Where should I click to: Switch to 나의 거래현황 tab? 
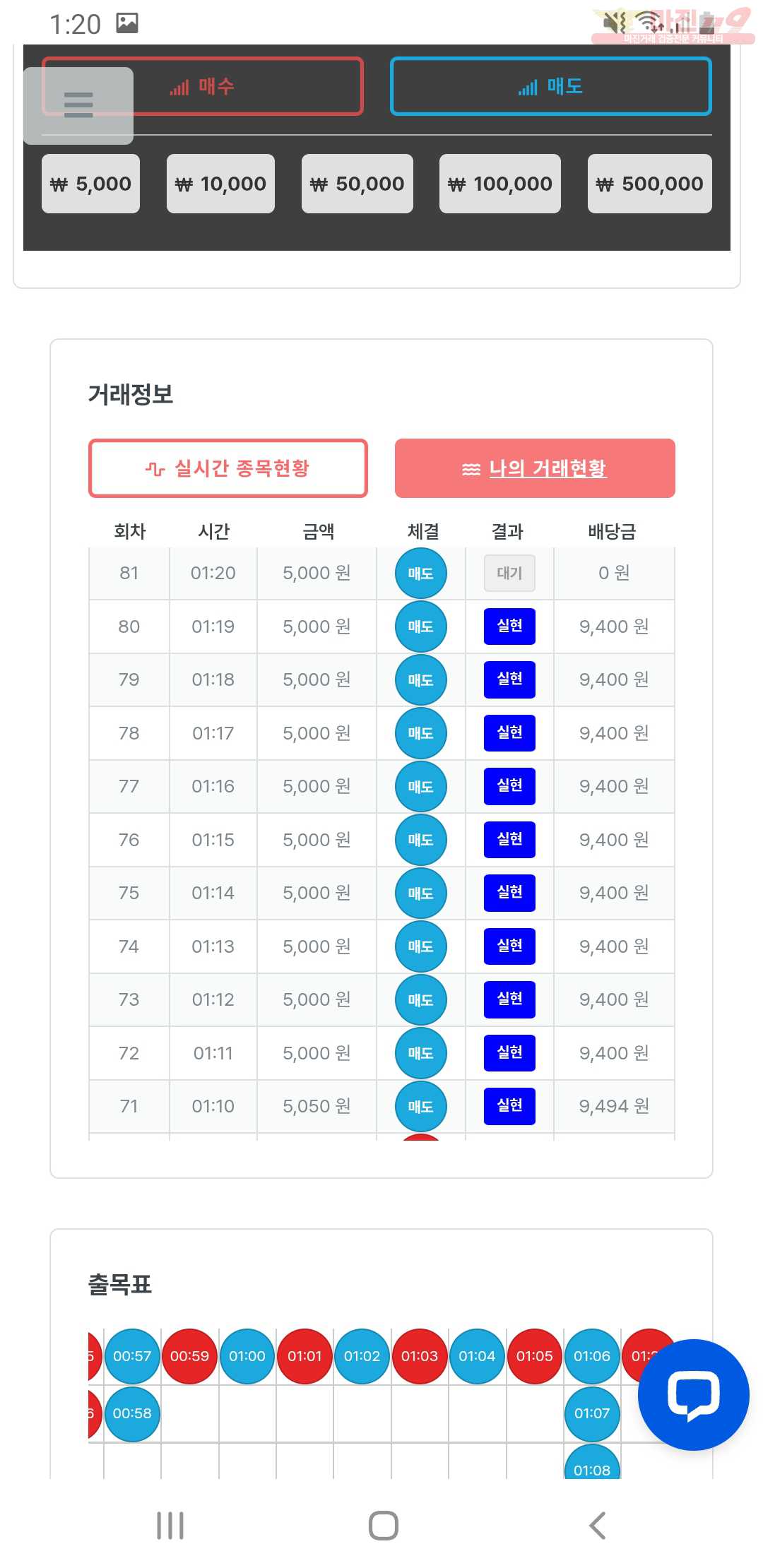535,468
